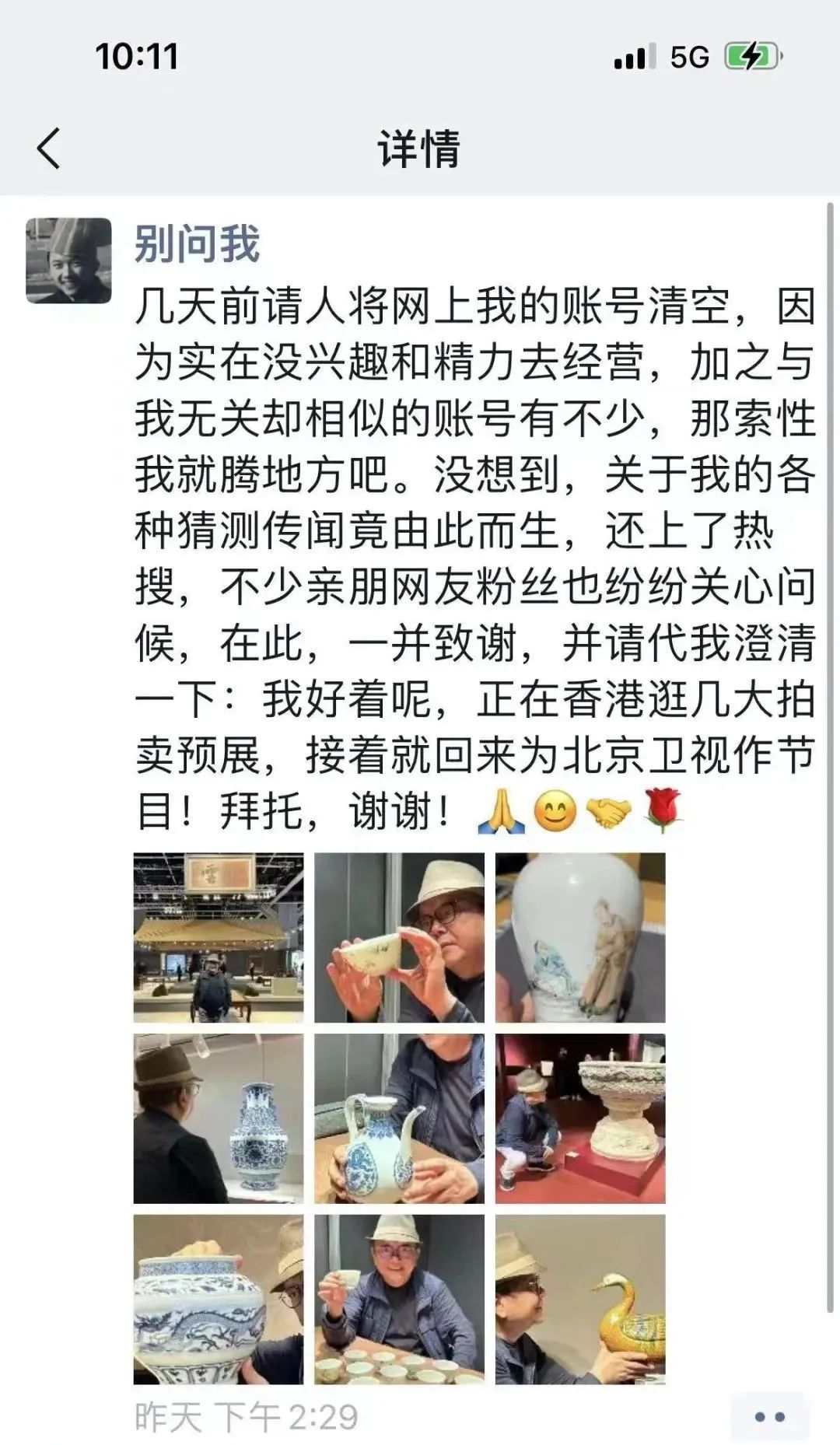This screenshot has height=1445, width=840.
Task: Select the 详情 title bar
Action: (x=420, y=146)
